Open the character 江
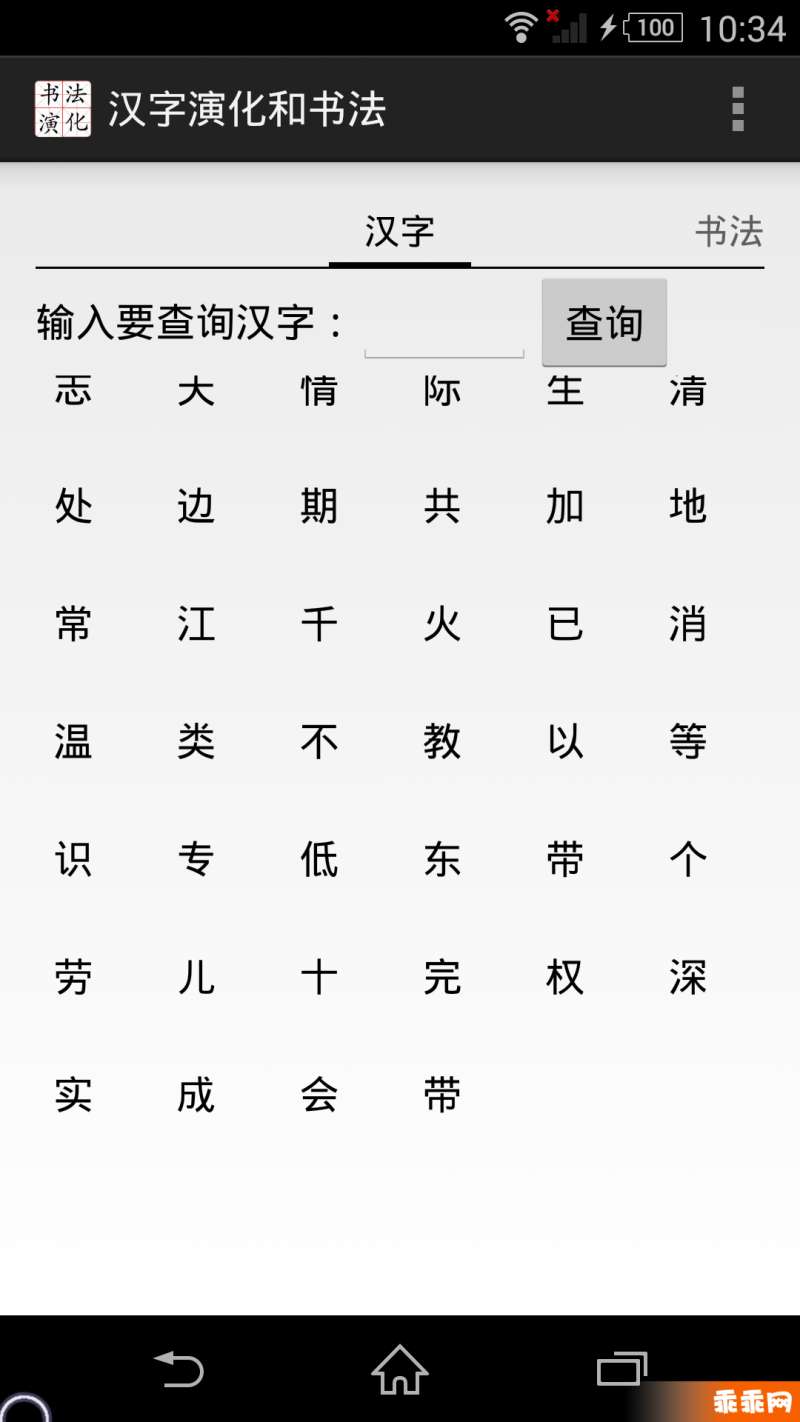 pos(196,625)
